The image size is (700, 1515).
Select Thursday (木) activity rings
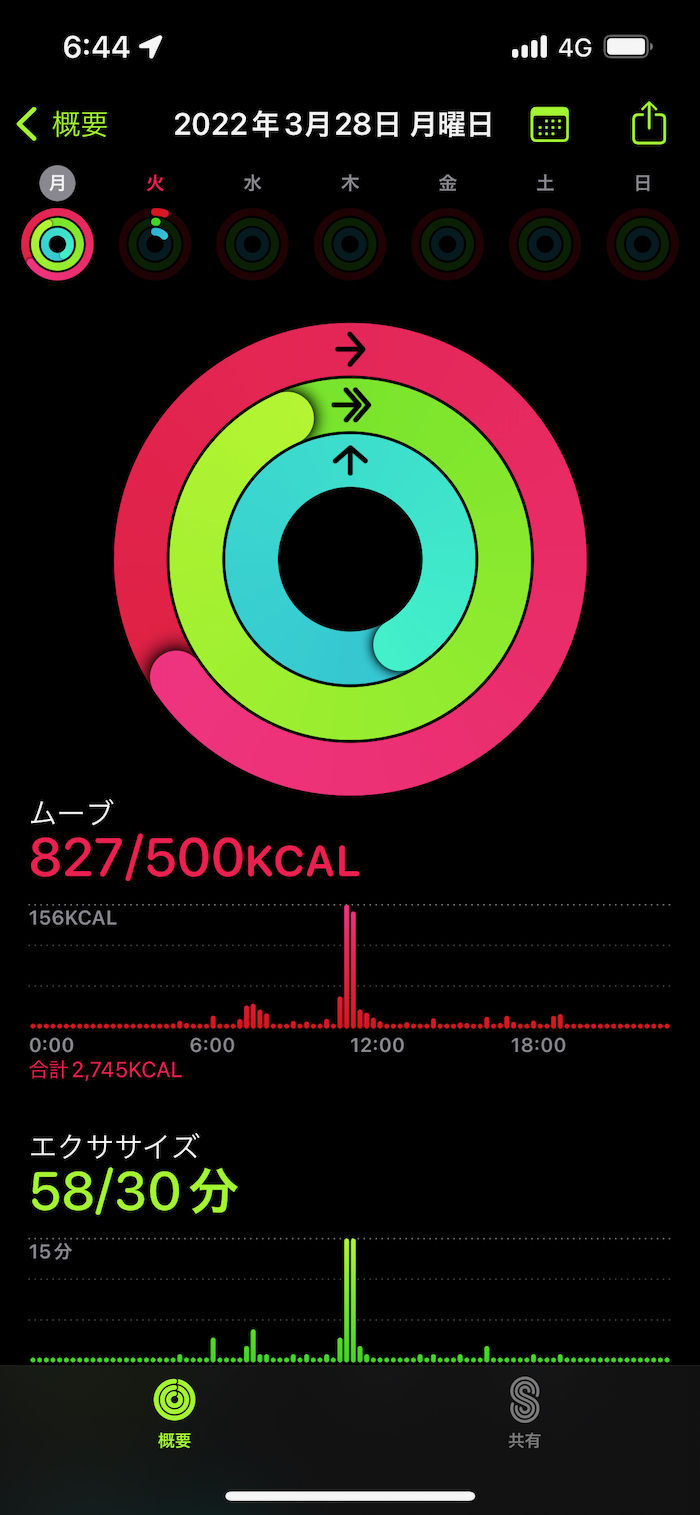350,243
